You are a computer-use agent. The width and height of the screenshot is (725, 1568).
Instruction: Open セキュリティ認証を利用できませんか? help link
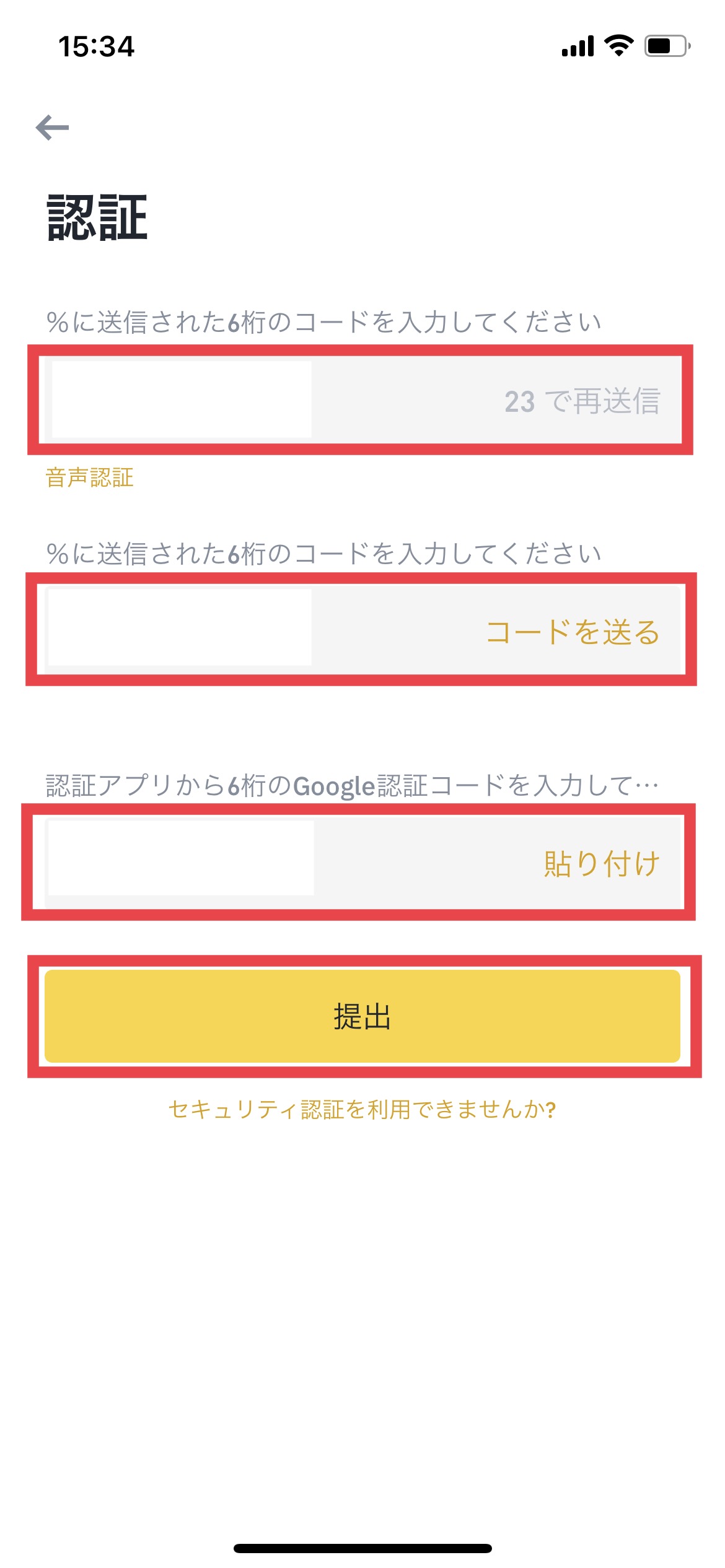coord(362,1109)
